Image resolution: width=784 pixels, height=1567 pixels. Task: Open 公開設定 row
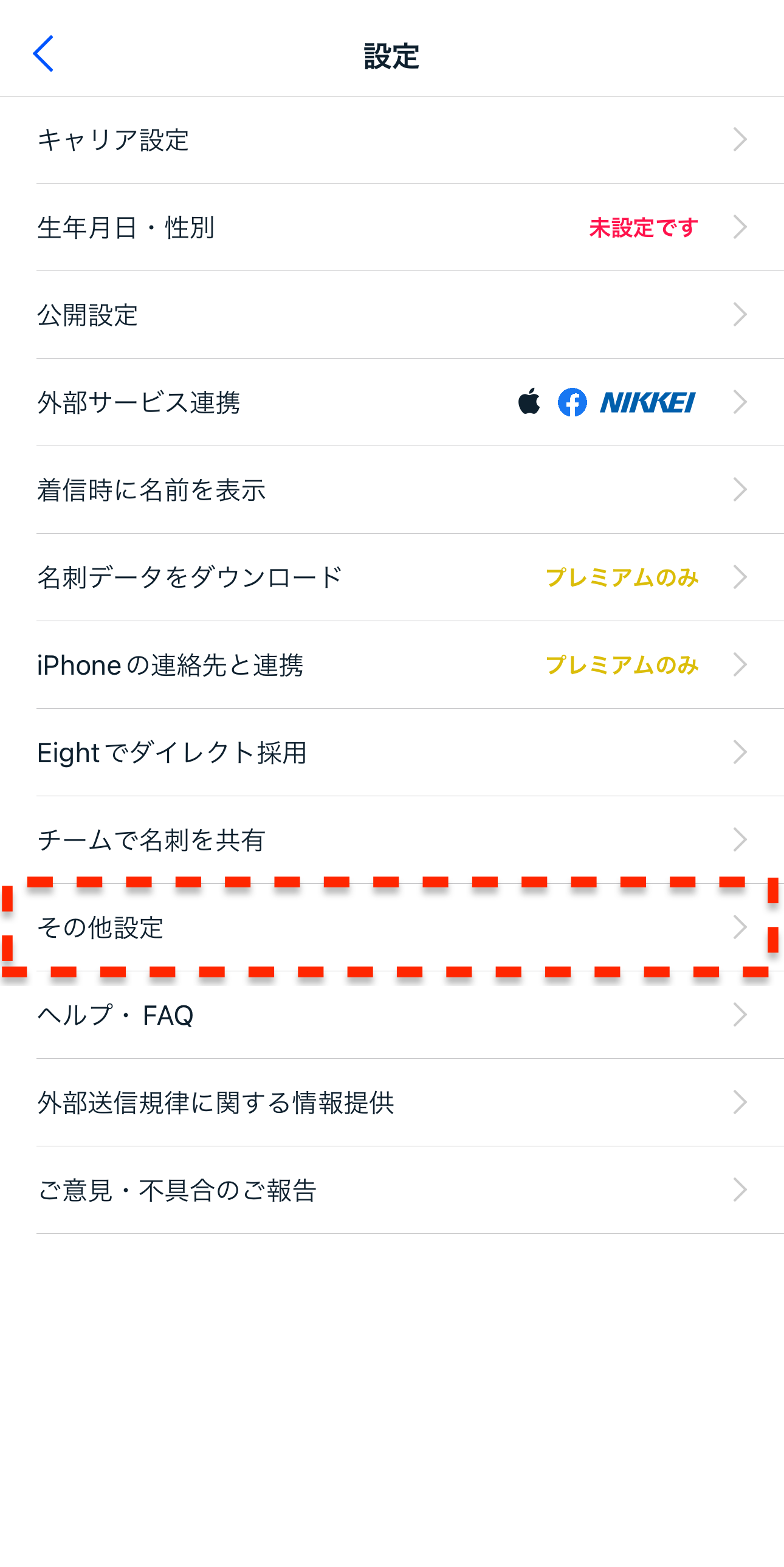tap(391, 315)
